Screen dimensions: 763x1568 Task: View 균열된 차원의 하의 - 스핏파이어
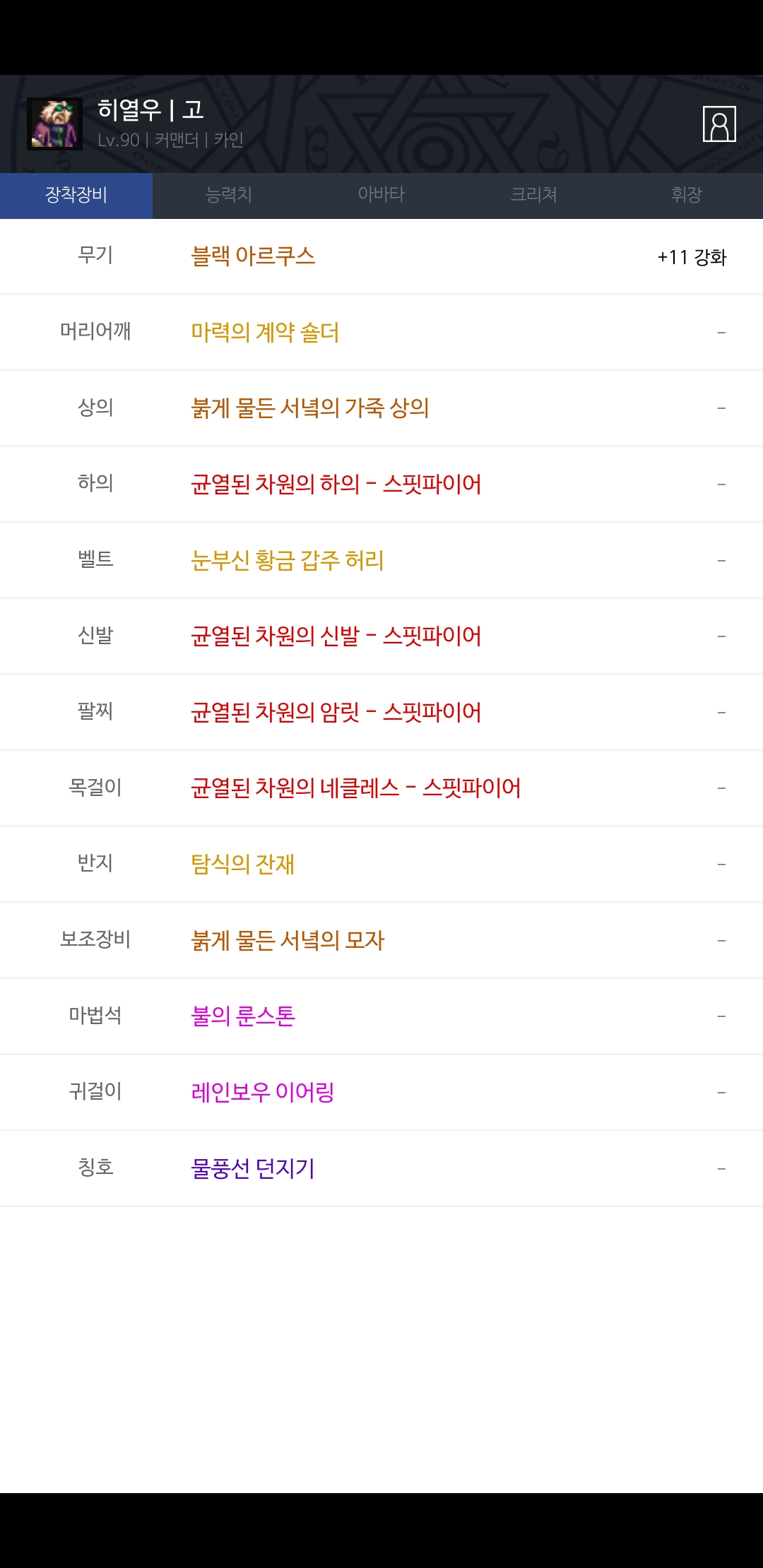(x=336, y=485)
